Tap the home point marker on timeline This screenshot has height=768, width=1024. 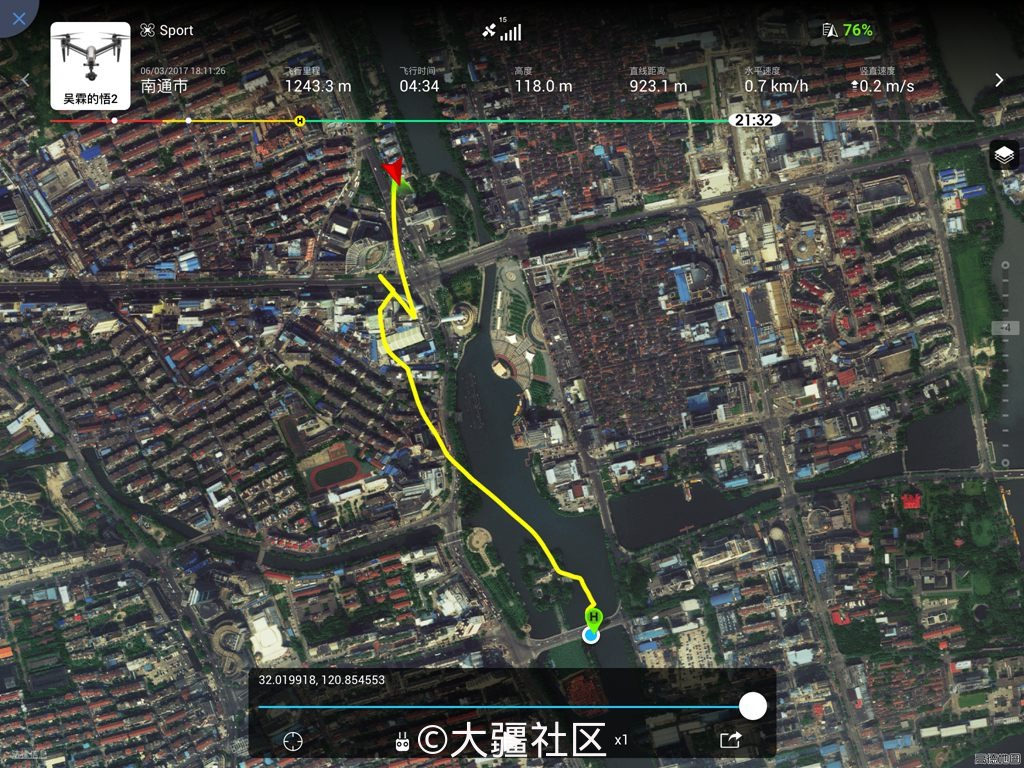tap(299, 121)
